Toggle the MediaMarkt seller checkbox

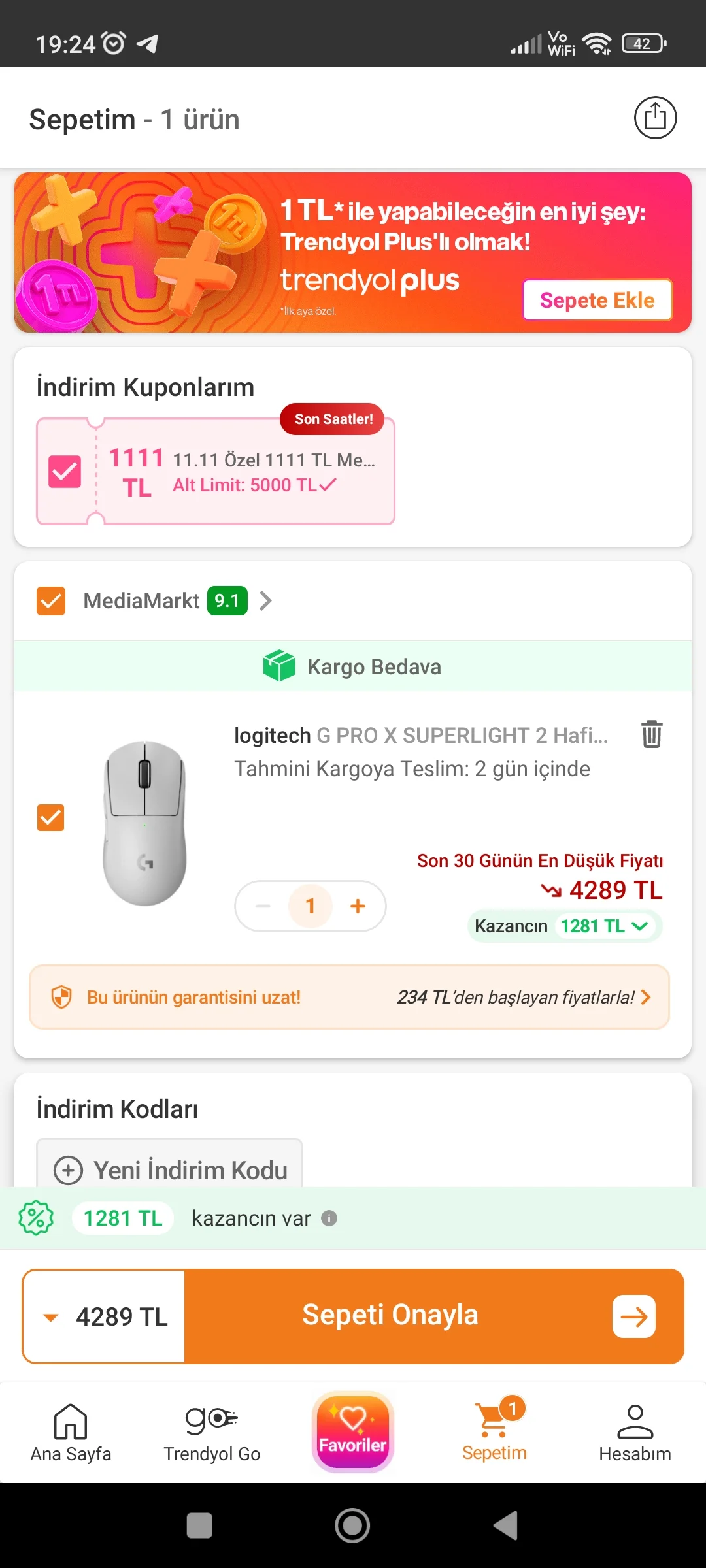point(51,601)
